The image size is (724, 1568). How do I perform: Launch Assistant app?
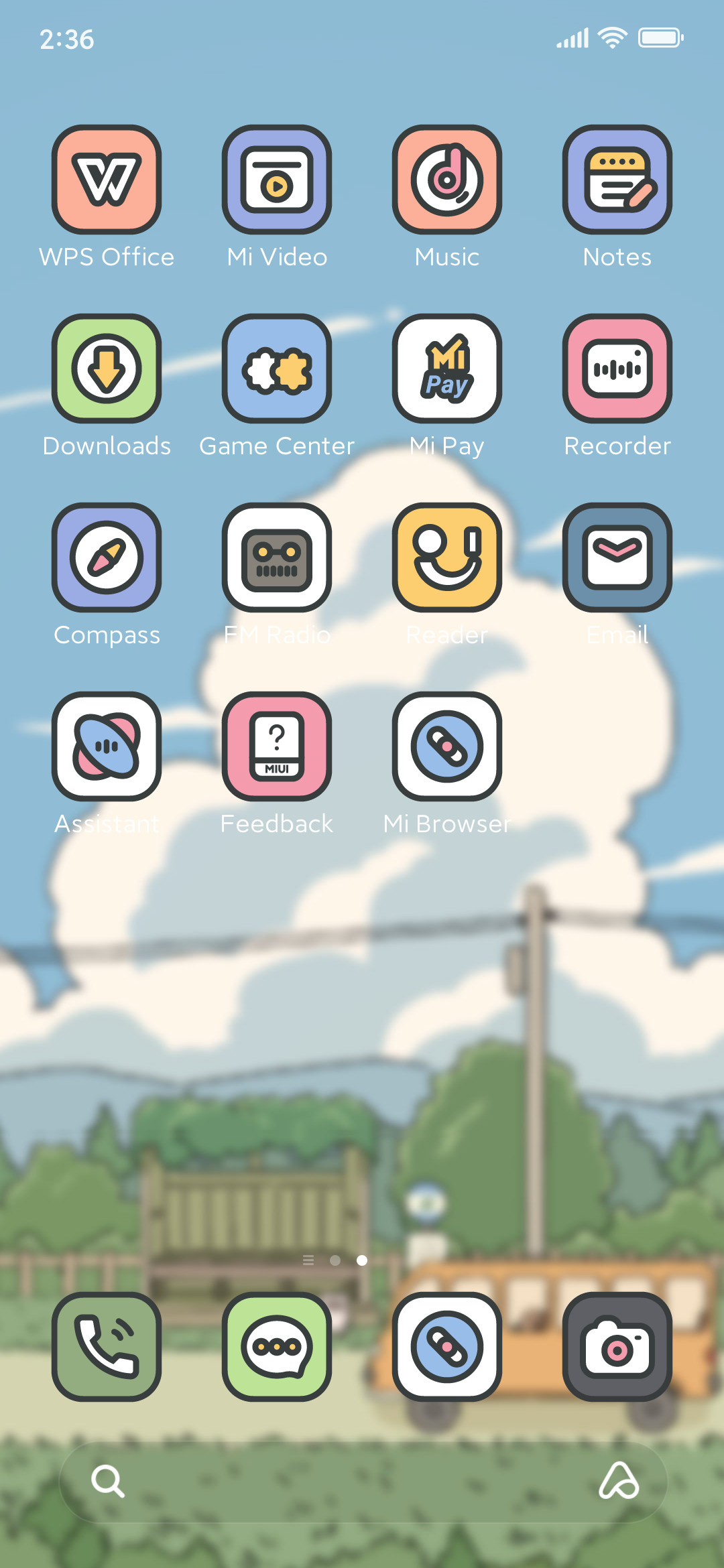[x=107, y=746]
